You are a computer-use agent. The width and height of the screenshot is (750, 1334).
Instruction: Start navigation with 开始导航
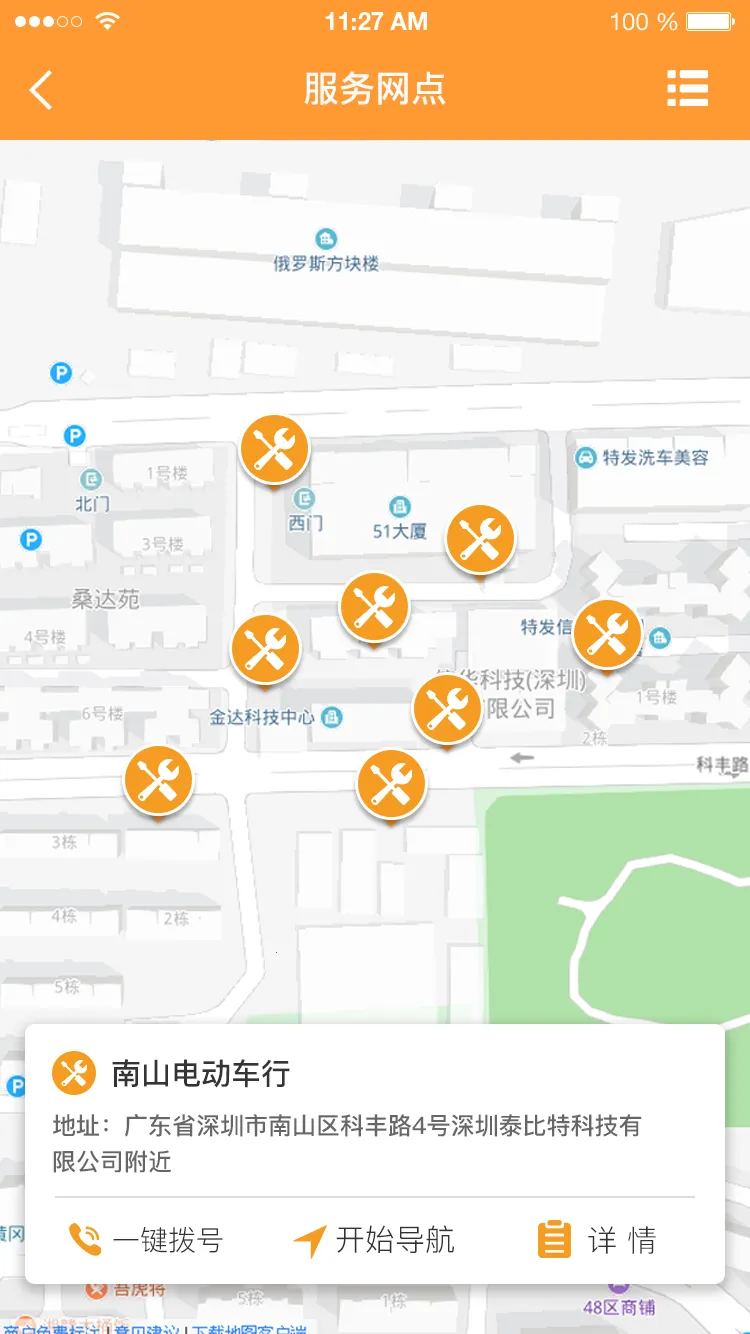pos(374,1241)
